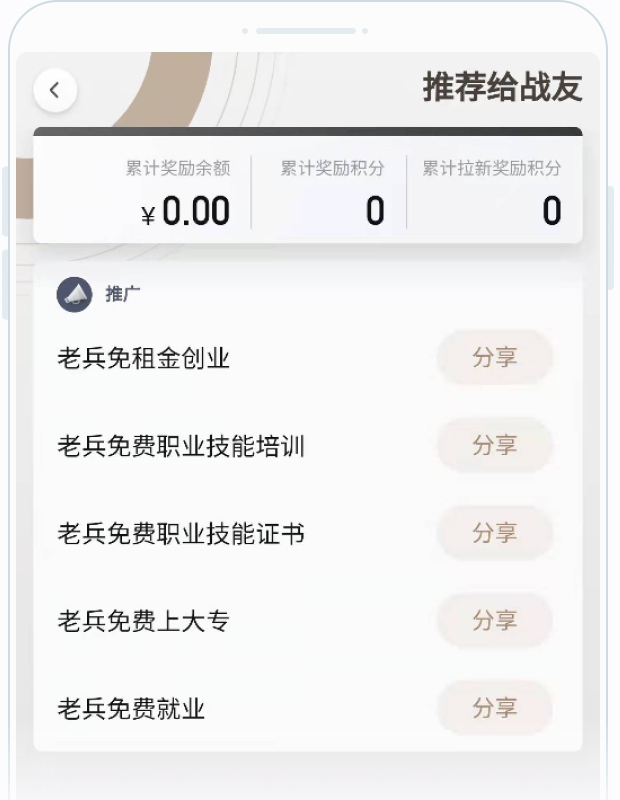Share 老兵免费职业技能培训 promotion
This screenshot has width=620, height=800.
495,445
